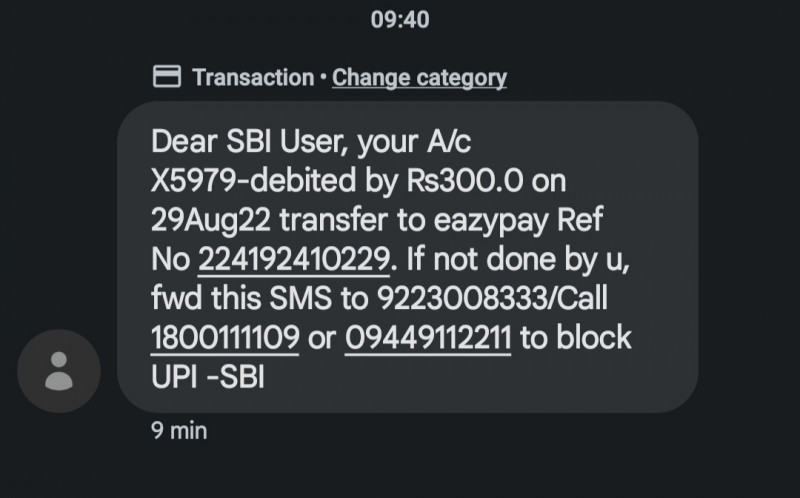
Task: Open the sender's contact avatar
Action: point(59,371)
